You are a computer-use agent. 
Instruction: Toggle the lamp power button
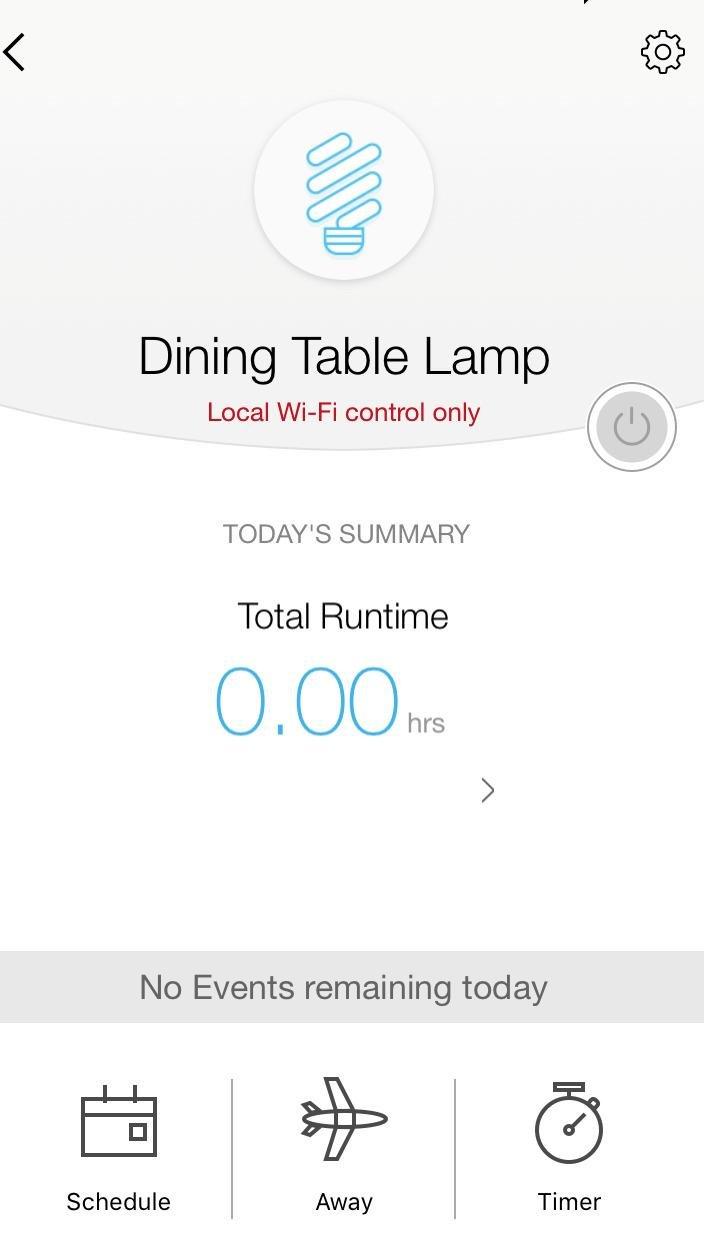coord(631,427)
